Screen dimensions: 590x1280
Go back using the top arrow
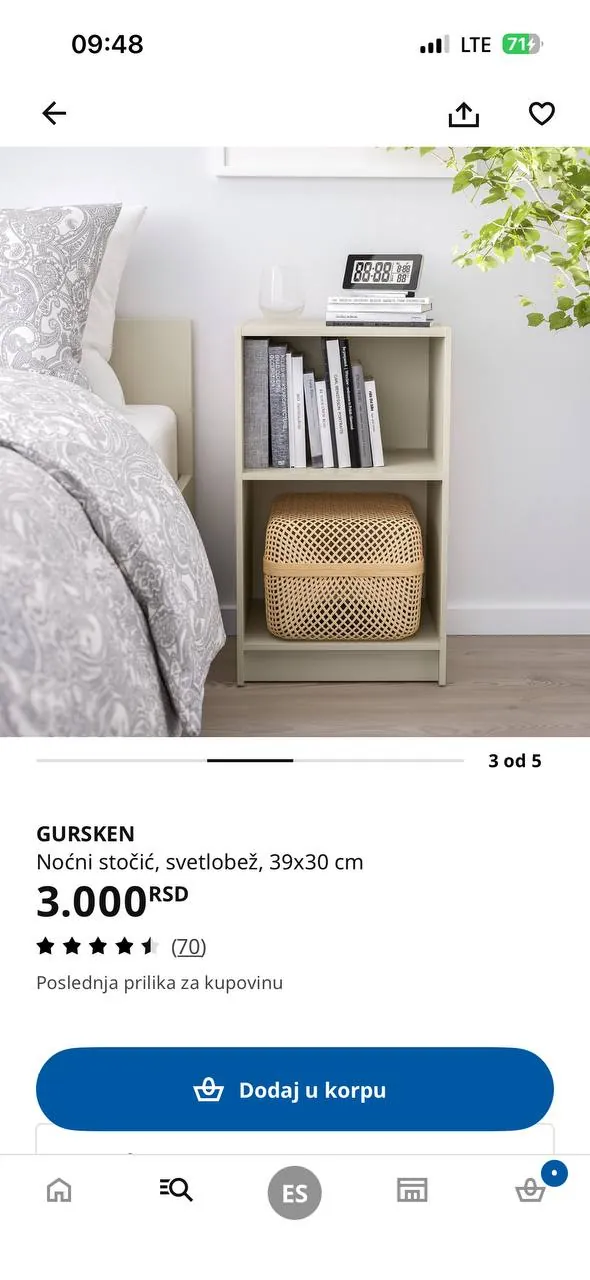click(x=54, y=114)
